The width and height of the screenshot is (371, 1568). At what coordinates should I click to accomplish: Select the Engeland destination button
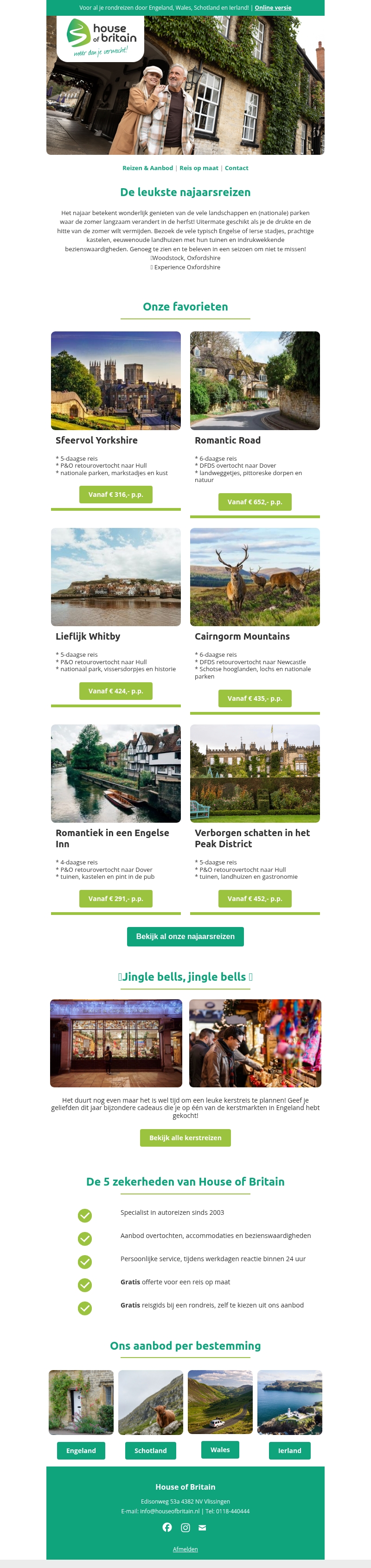(x=81, y=1451)
